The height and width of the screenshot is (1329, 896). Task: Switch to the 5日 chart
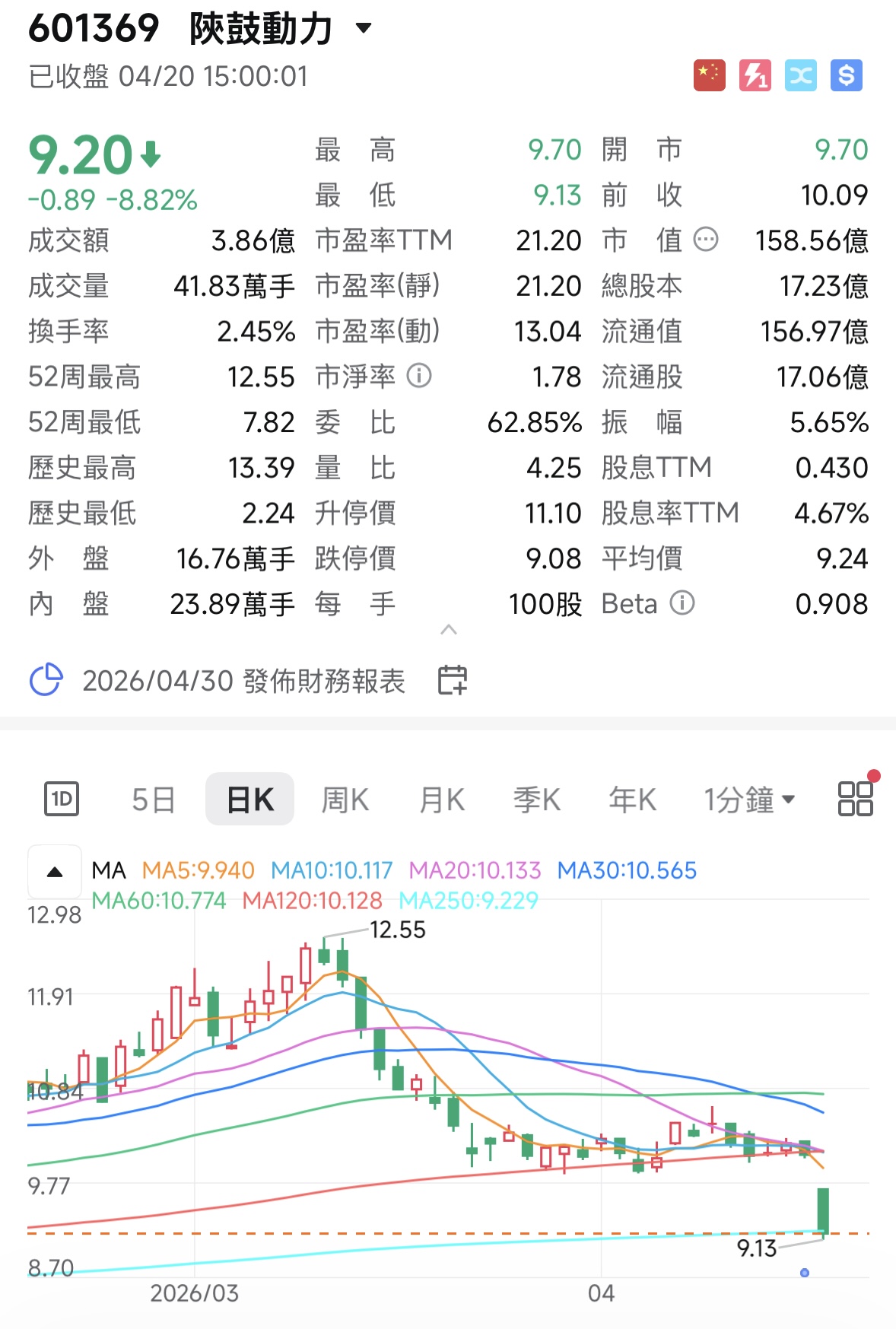[x=154, y=800]
